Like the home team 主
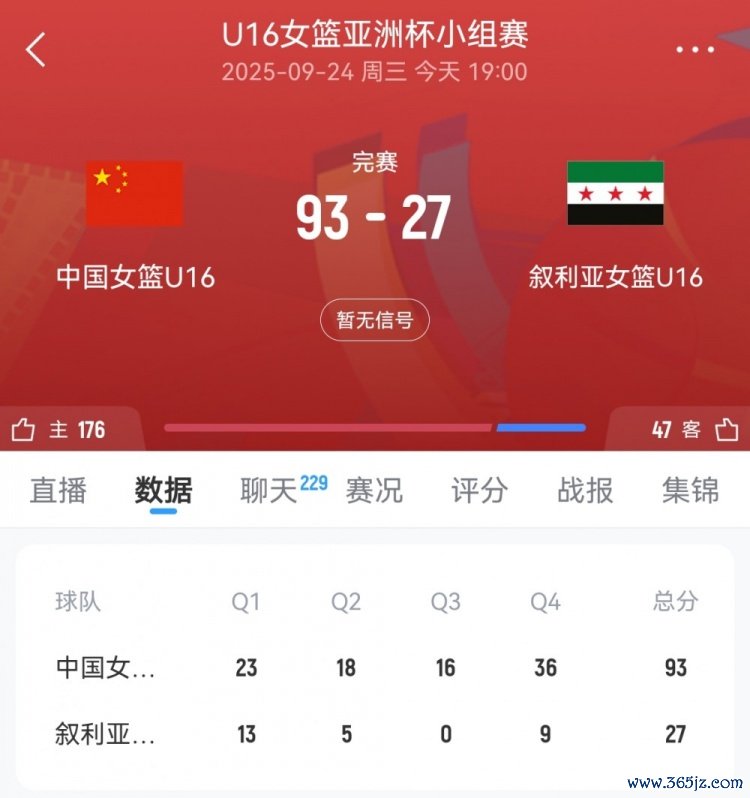This screenshot has height=798, width=750. point(24,430)
